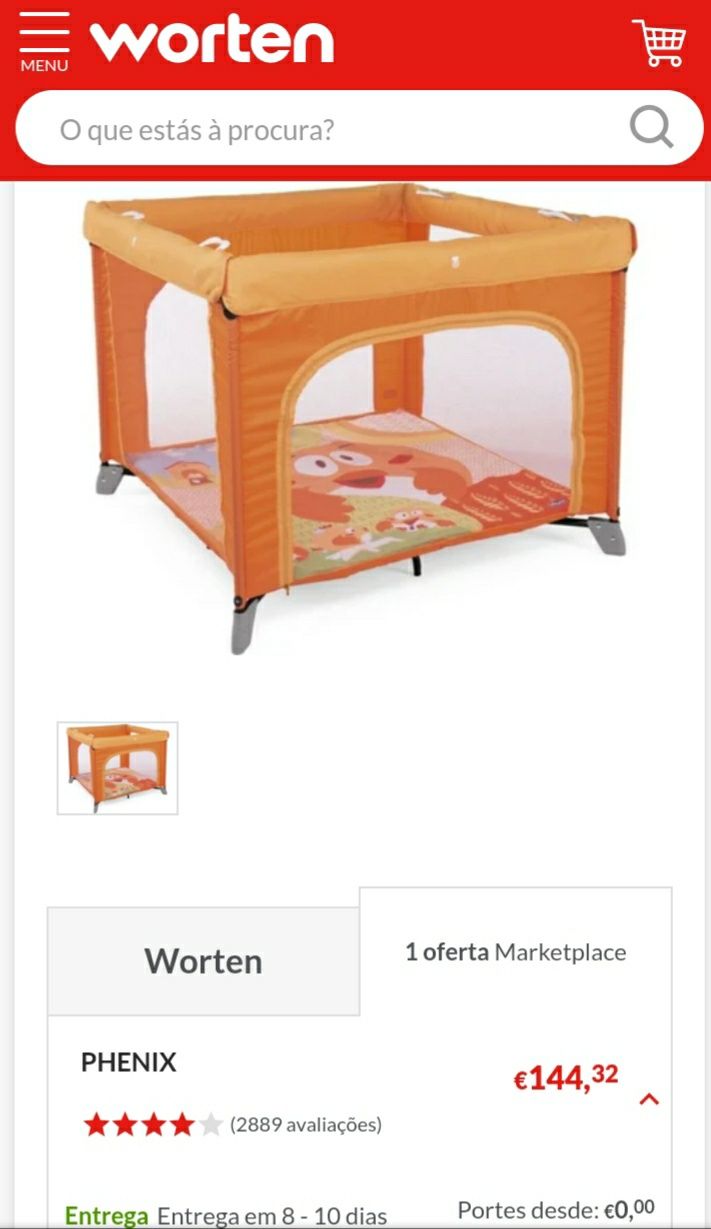Go to the Worten logo homepage
711x1229 pixels.
tap(212, 41)
